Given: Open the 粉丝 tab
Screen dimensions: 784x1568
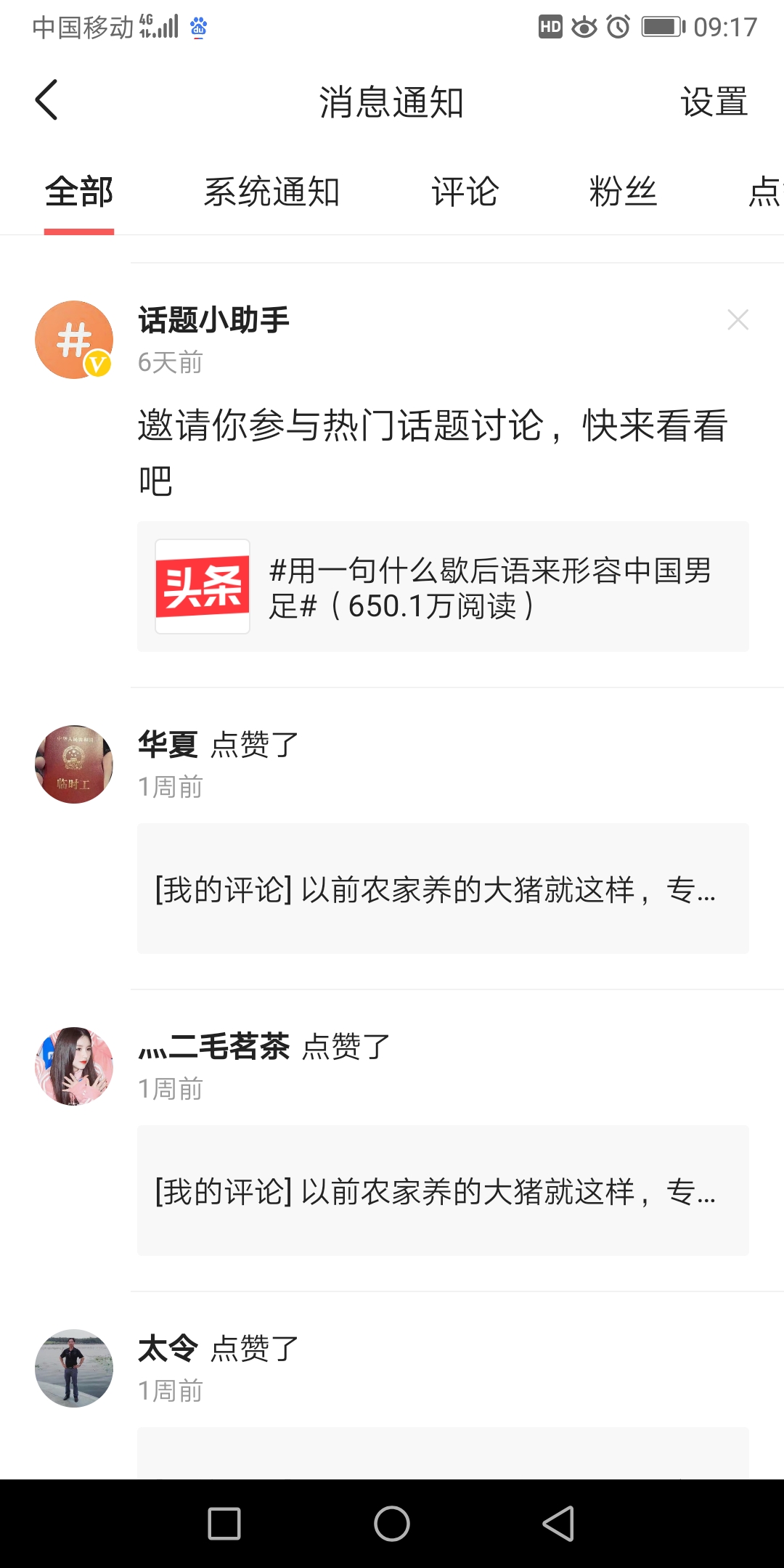Looking at the screenshot, I should [x=624, y=191].
